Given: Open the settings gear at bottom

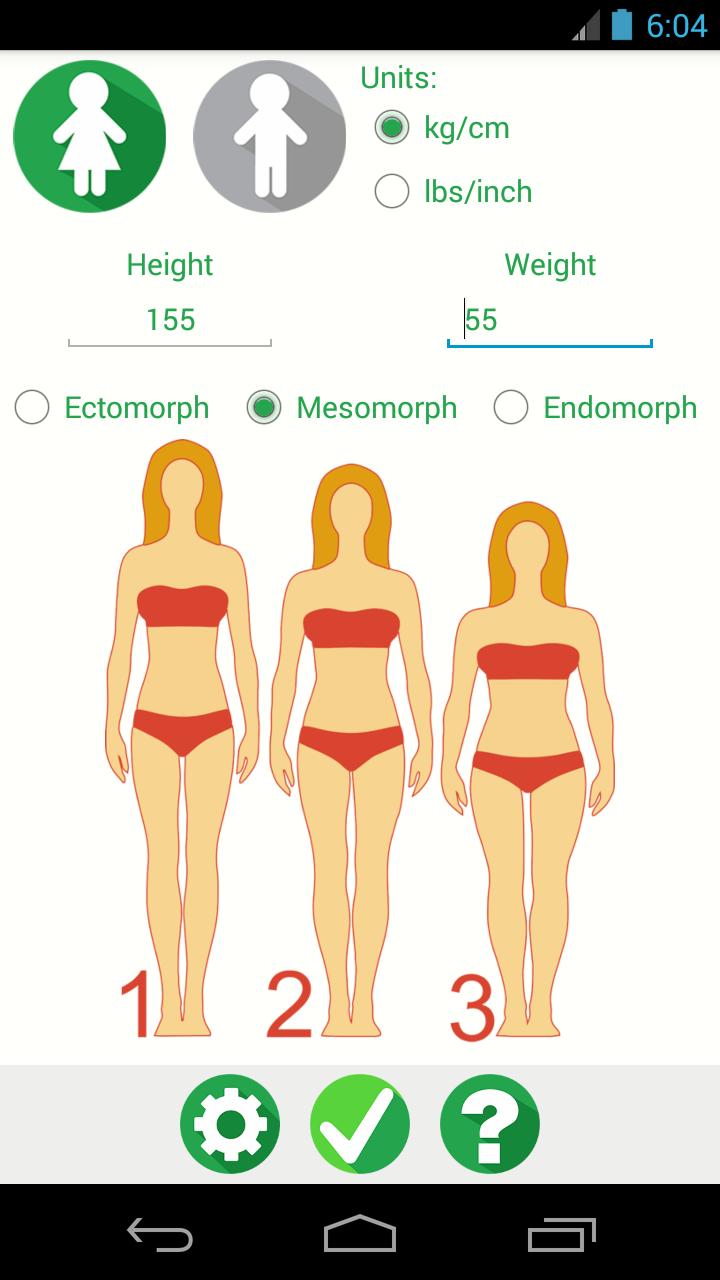Looking at the screenshot, I should click(231, 1123).
